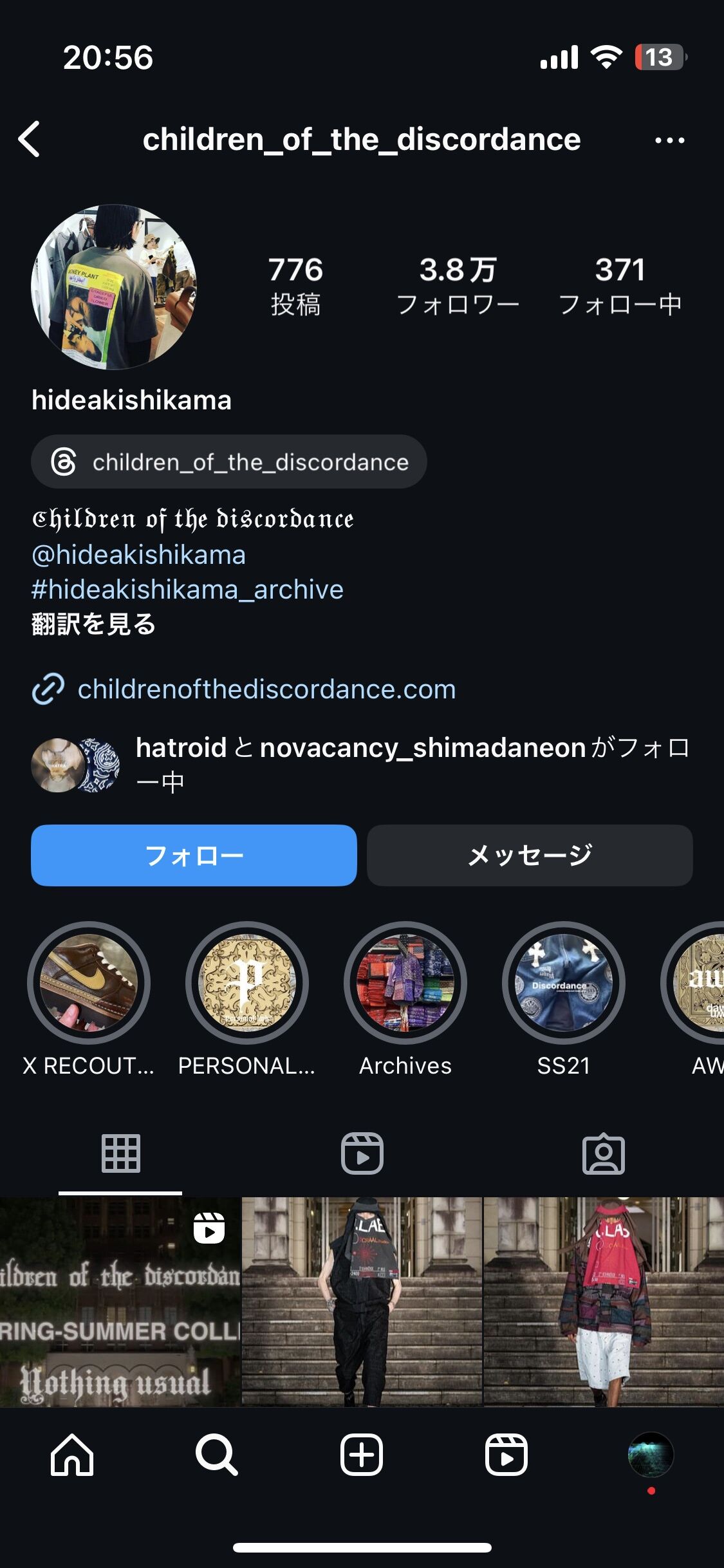The width and height of the screenshot is (724, 1568).
Task: Go back using the top-left arrow
Action: coord(30,139)
